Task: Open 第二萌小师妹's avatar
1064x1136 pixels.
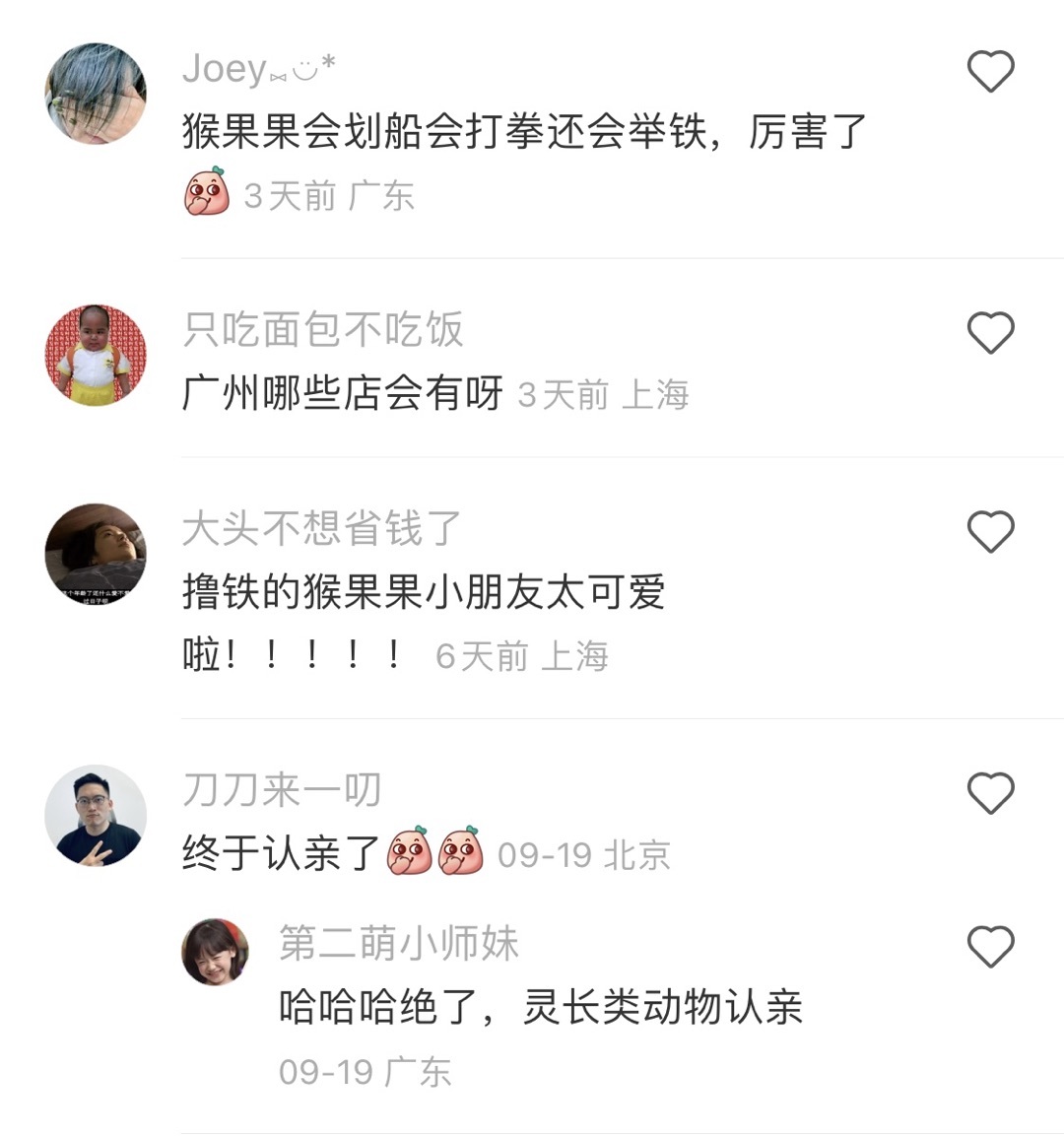Action: [215, 952]
